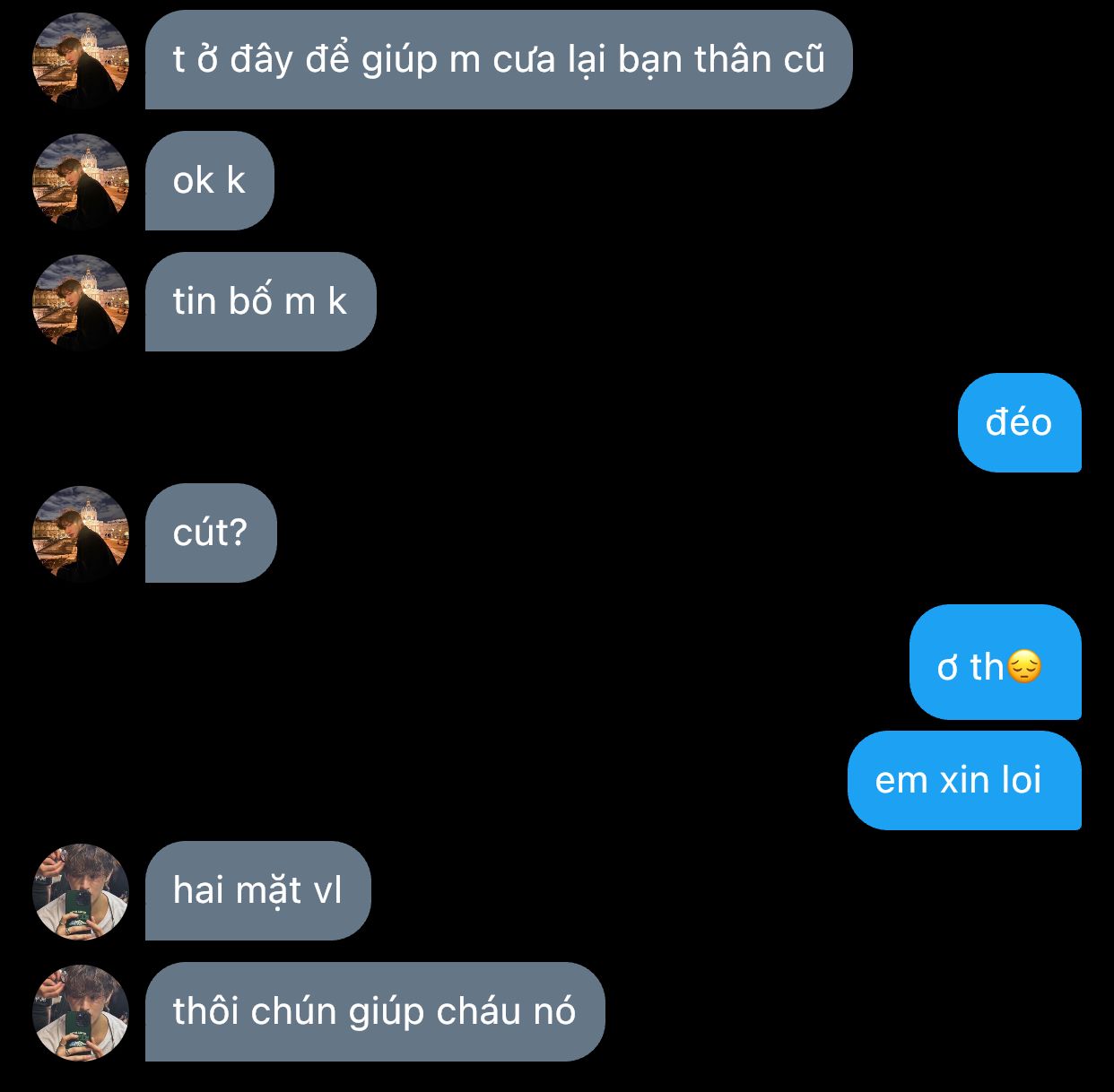Tap avatar beside "thôi chún giúp cháu nó"
Image resolution: width=1114 pixels, height=1092 pixels.
pos(81,1012)
